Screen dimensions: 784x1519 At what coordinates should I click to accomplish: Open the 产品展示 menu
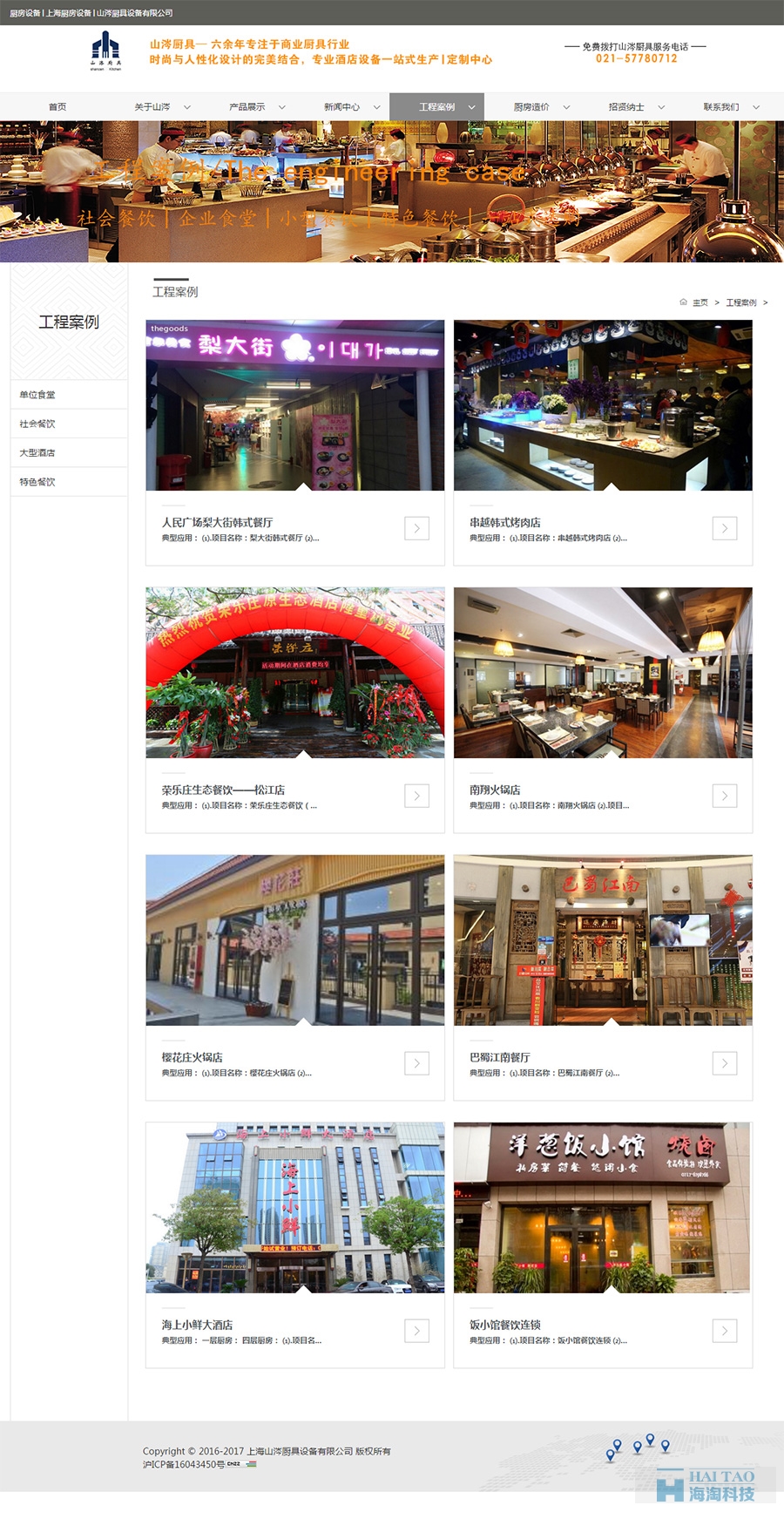(x=247, y=107)
